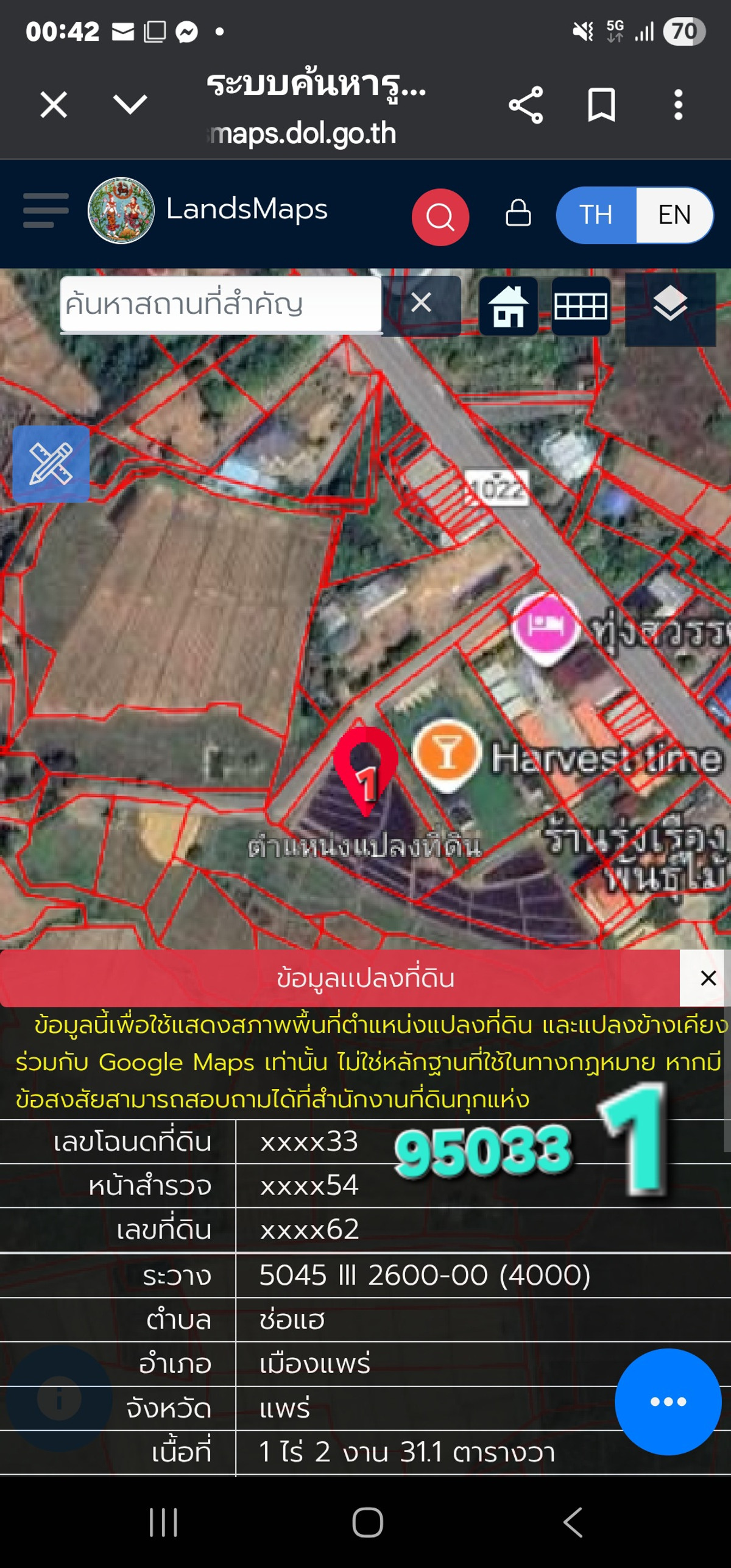
Task: Expand the browser dropdown chevron
Action: click(130, 104)
